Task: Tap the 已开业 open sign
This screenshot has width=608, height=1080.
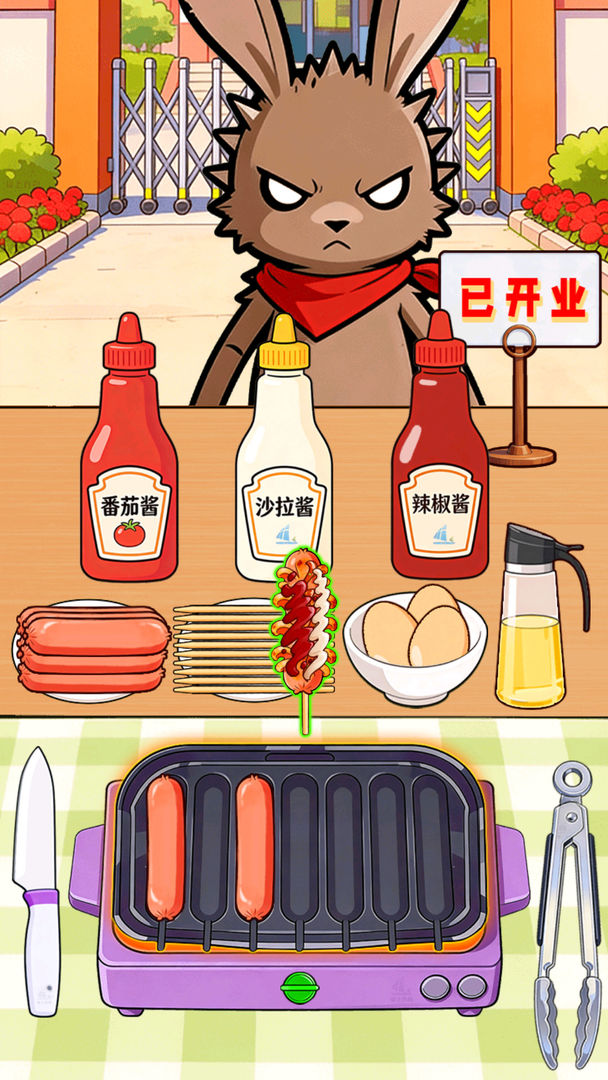Action: pos(520,300)
